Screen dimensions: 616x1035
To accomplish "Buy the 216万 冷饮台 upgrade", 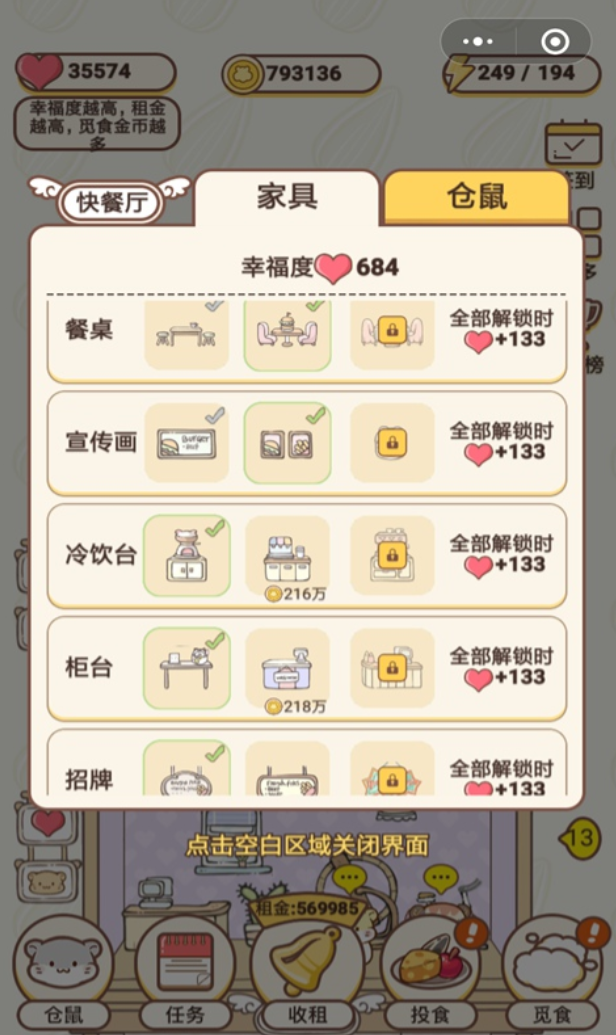I will tap(287, 558).
